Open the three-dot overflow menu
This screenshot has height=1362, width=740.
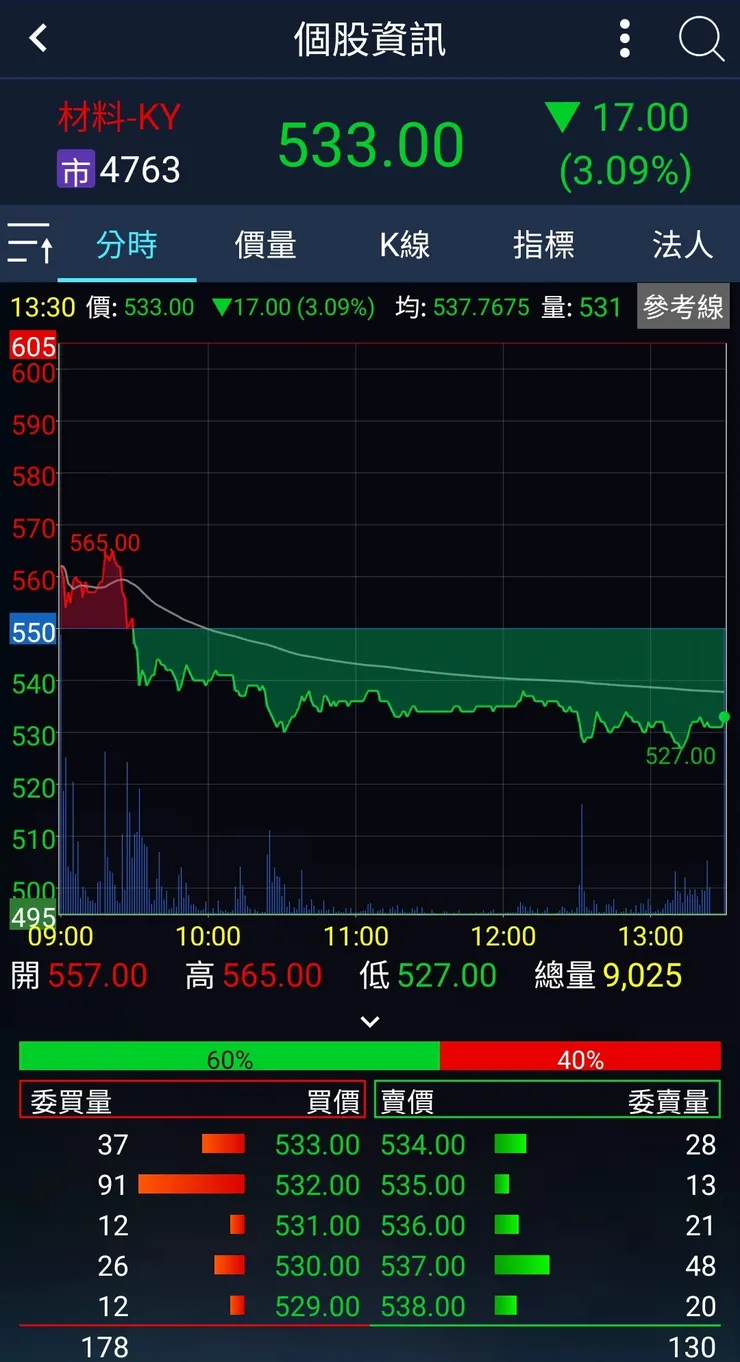click(x=624, y=39)
